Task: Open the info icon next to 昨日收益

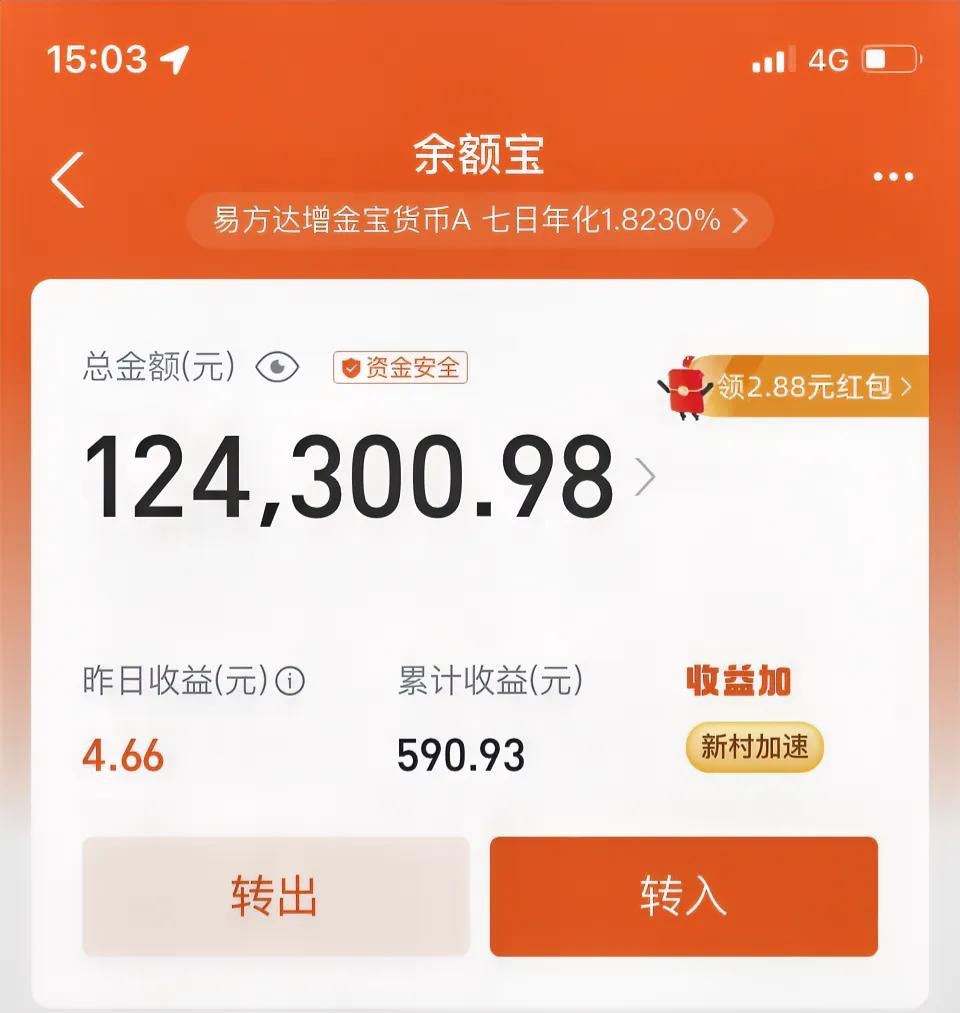Action: tap(290, 682)
